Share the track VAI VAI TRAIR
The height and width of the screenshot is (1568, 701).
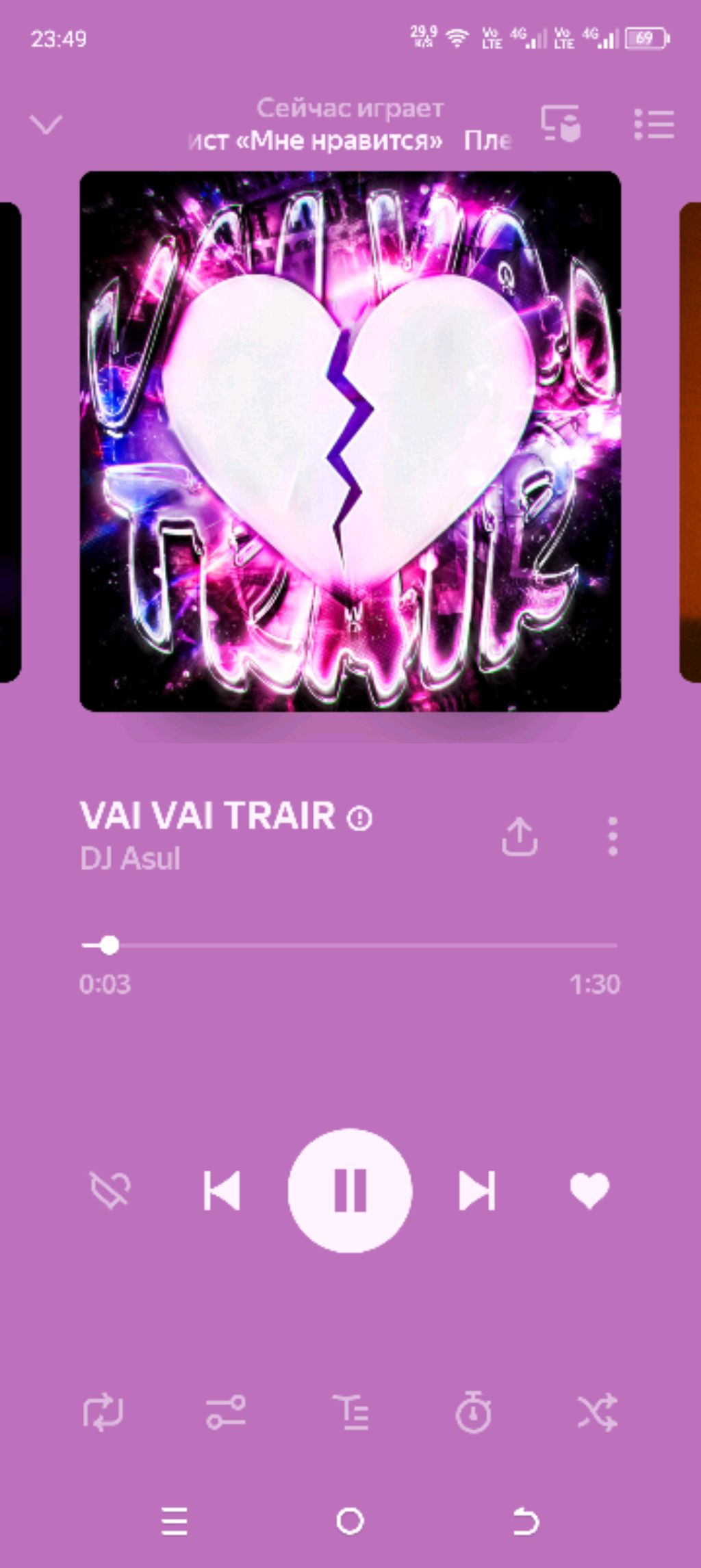(520, 836)
